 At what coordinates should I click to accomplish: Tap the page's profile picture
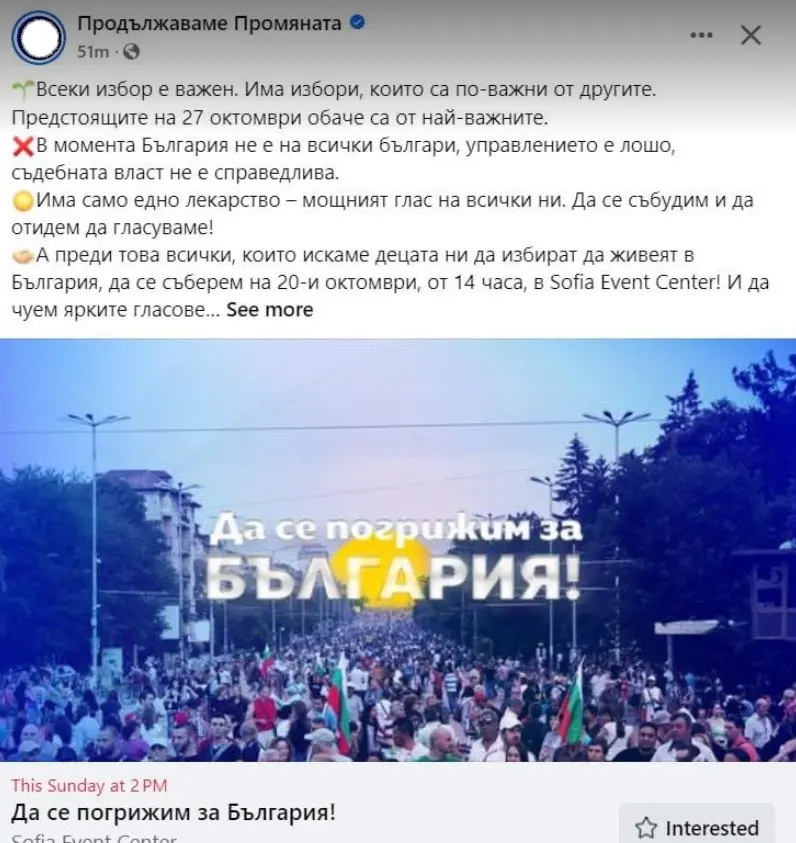pyautogui.click(x=37, y=36)
